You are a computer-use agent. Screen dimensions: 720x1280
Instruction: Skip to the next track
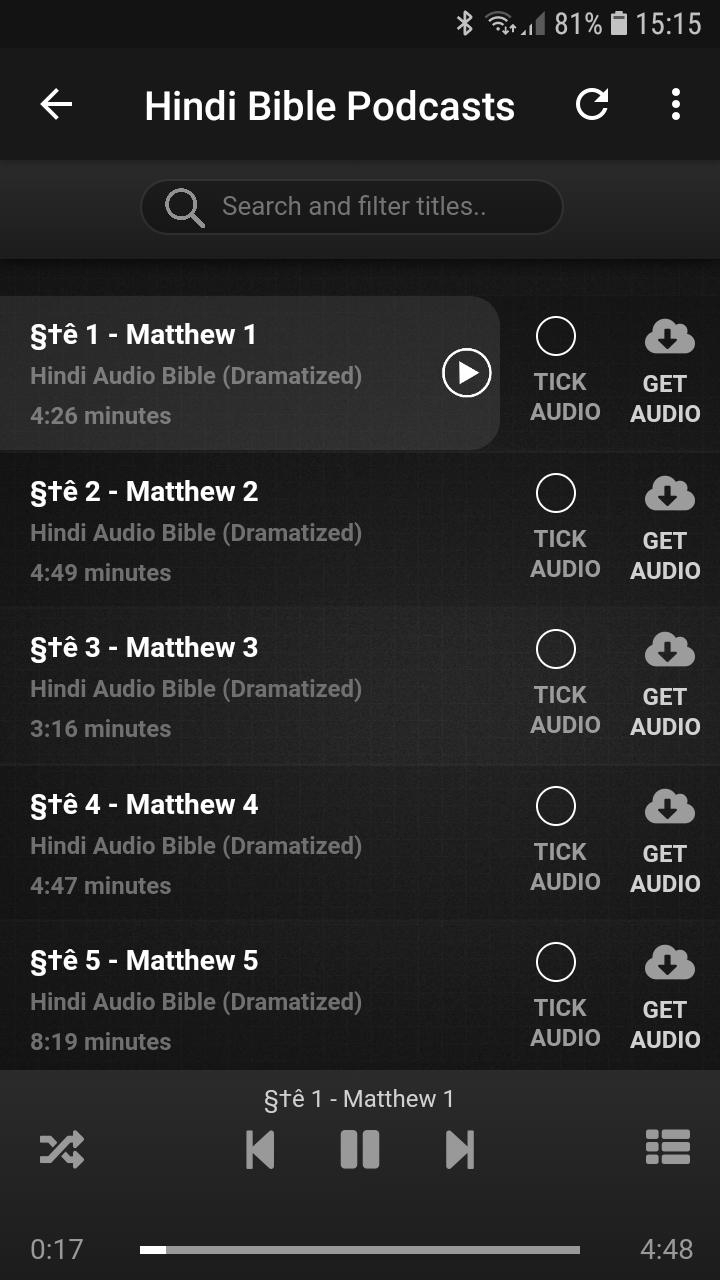coord(459,1149)
